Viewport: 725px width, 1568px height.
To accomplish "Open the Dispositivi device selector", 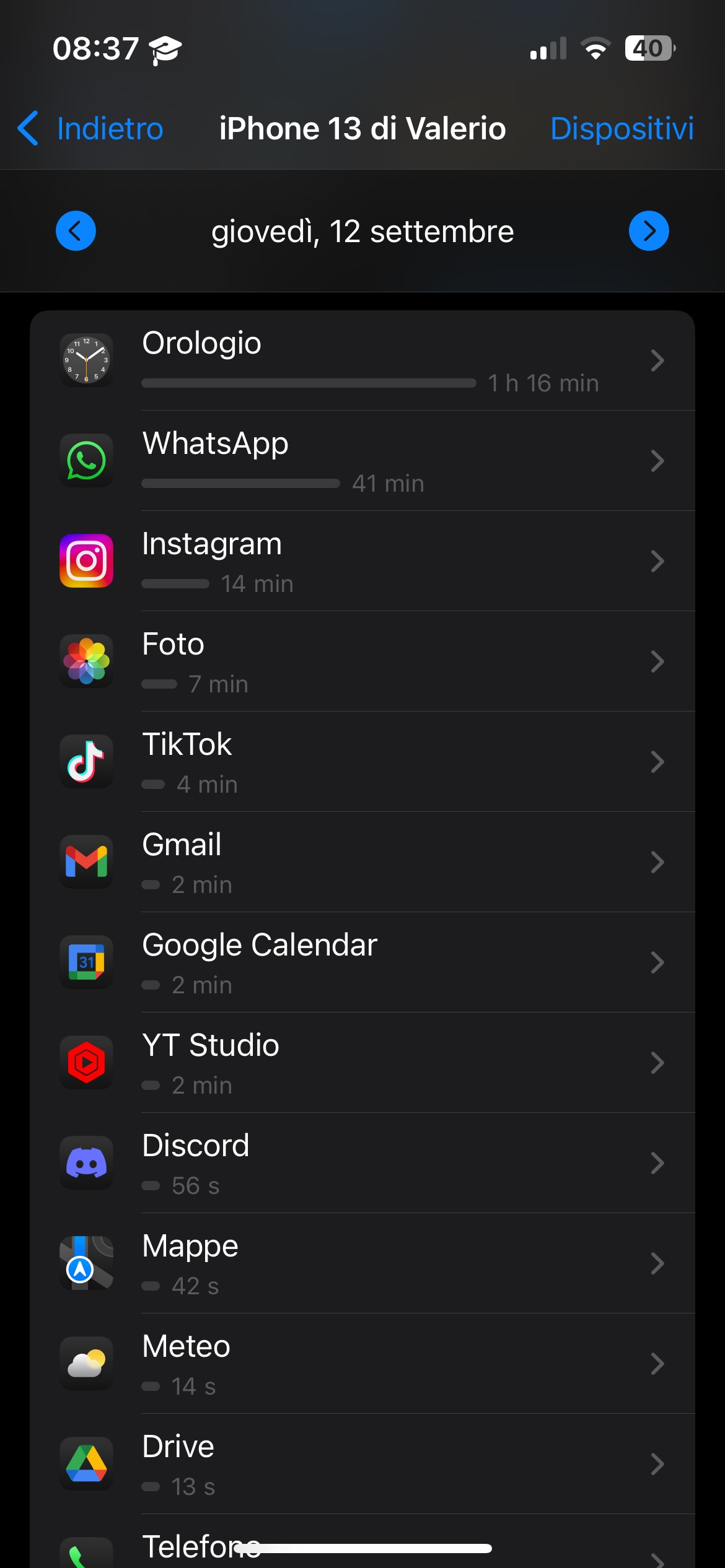I will click(622, 129).
